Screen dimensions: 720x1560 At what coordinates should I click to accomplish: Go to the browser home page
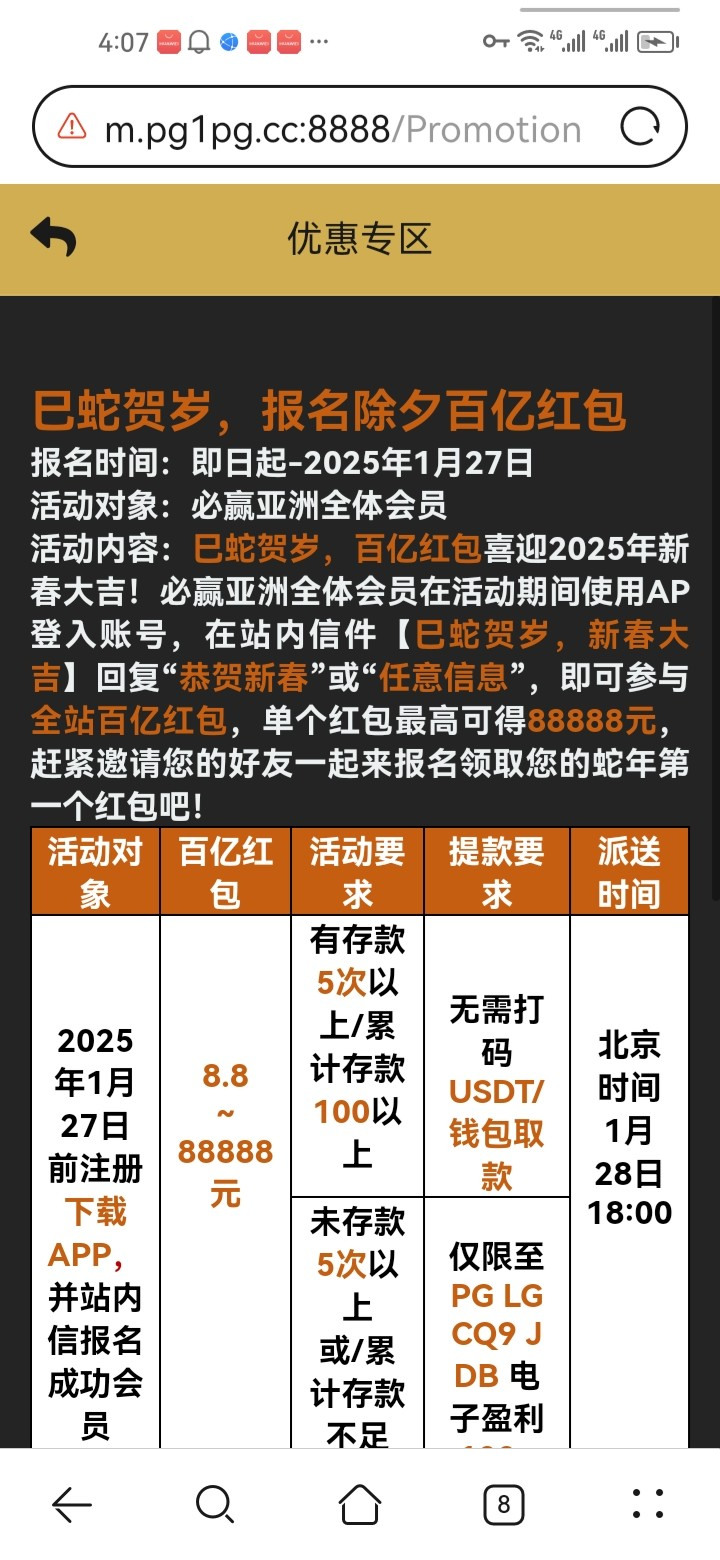[360, 1503]
